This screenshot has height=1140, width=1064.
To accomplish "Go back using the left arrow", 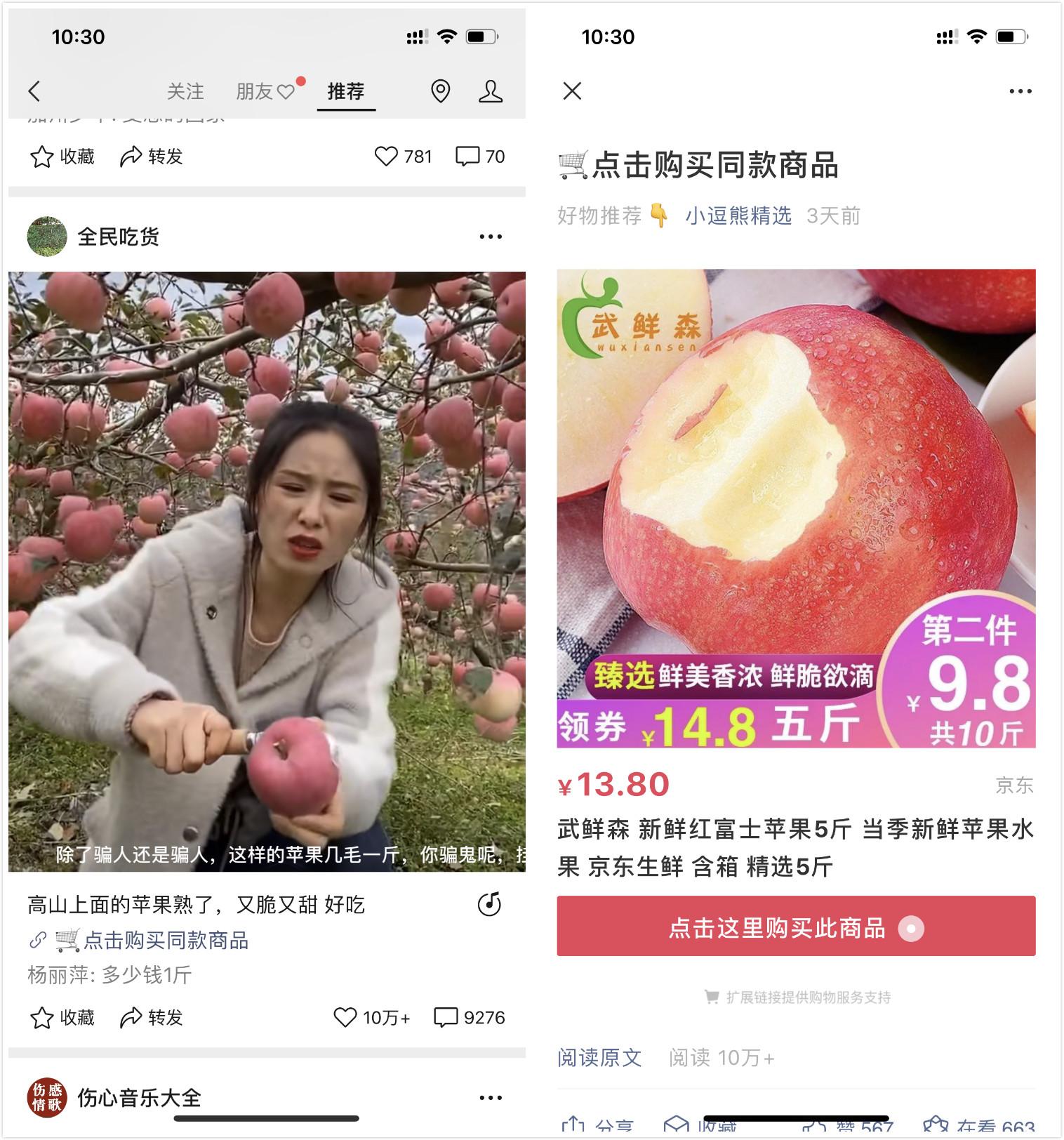I will coord(34,91).
